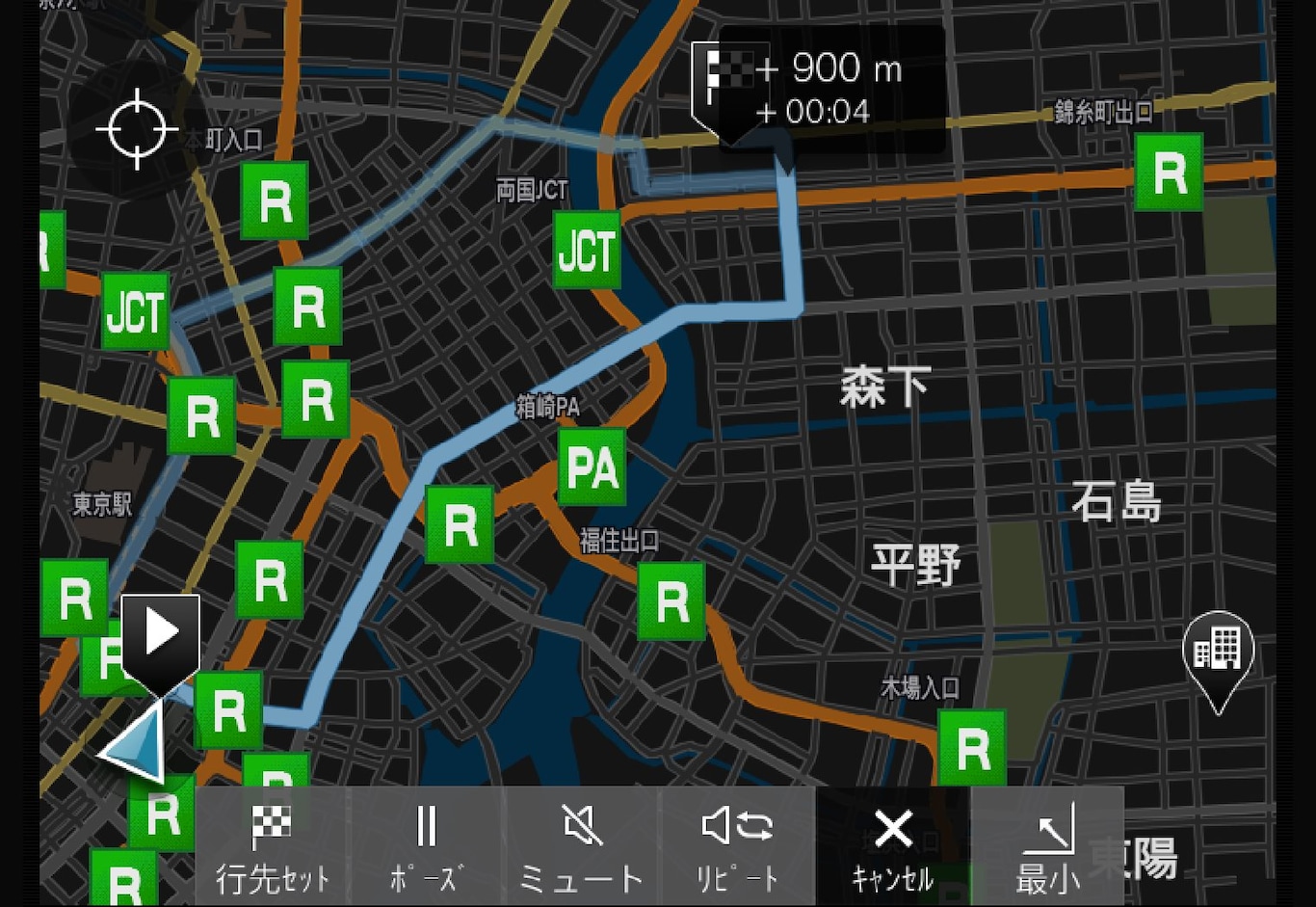Pause route demo with ポーズ
Image resolution: width=1316 pixels, height=907 pixels.
[x=426, y=847]
